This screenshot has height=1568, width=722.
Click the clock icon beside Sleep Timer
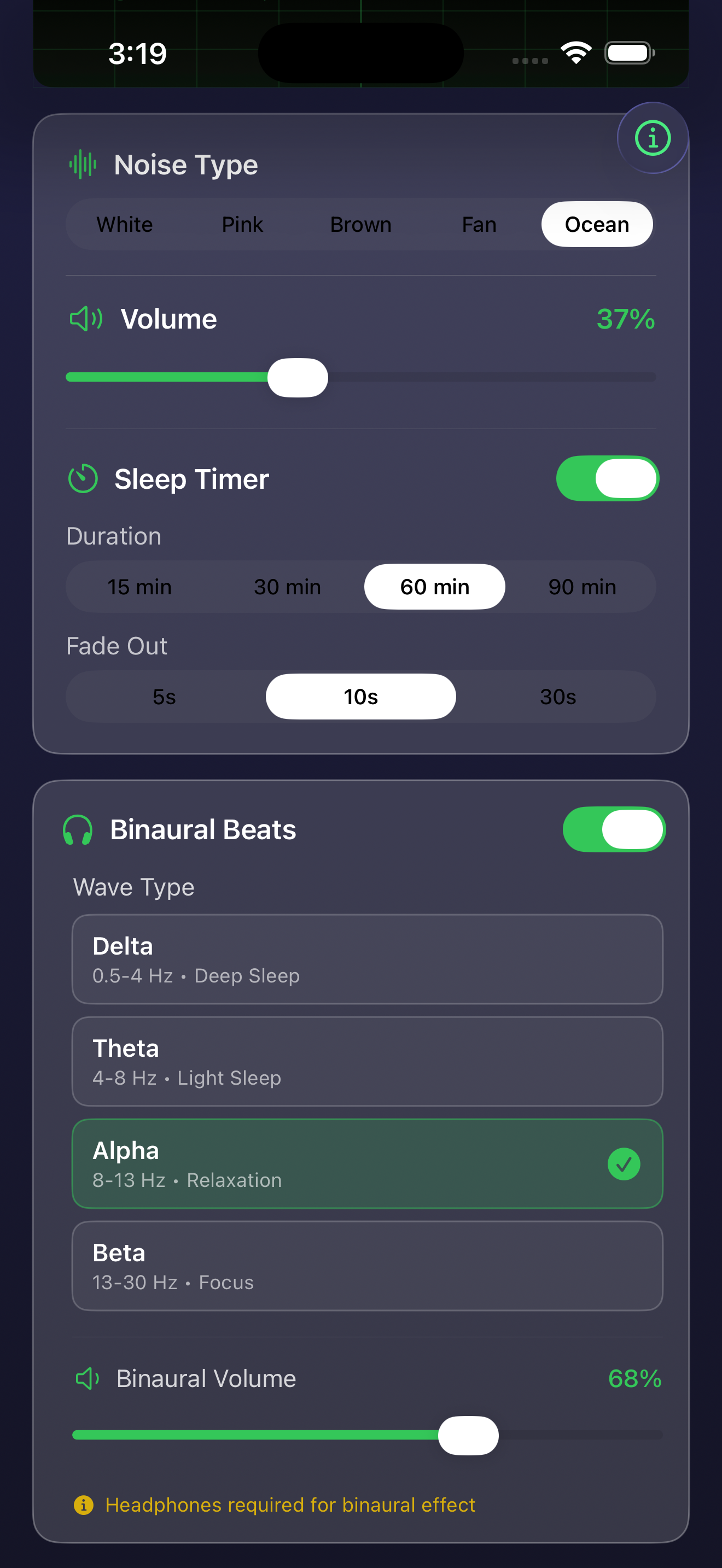(x=83, y=478)
